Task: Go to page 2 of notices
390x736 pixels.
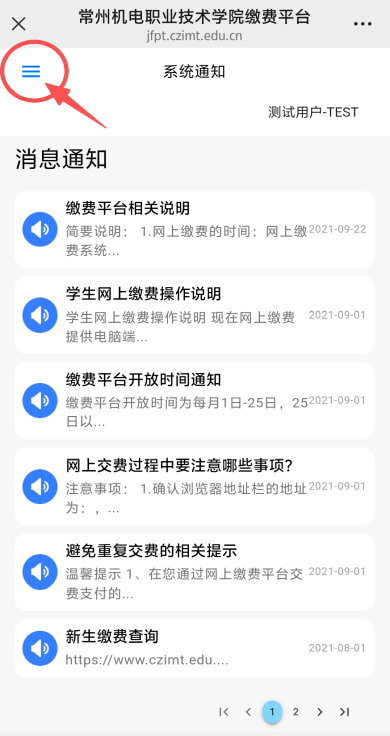Action: (296, 712)
